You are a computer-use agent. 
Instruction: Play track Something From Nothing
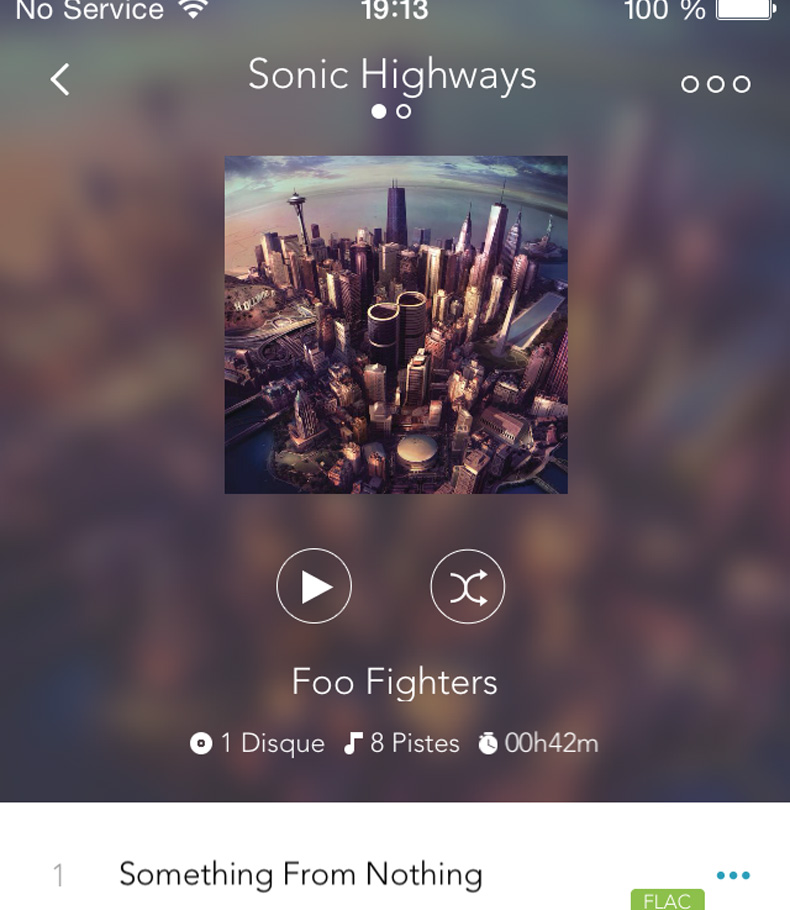point(300,874)
